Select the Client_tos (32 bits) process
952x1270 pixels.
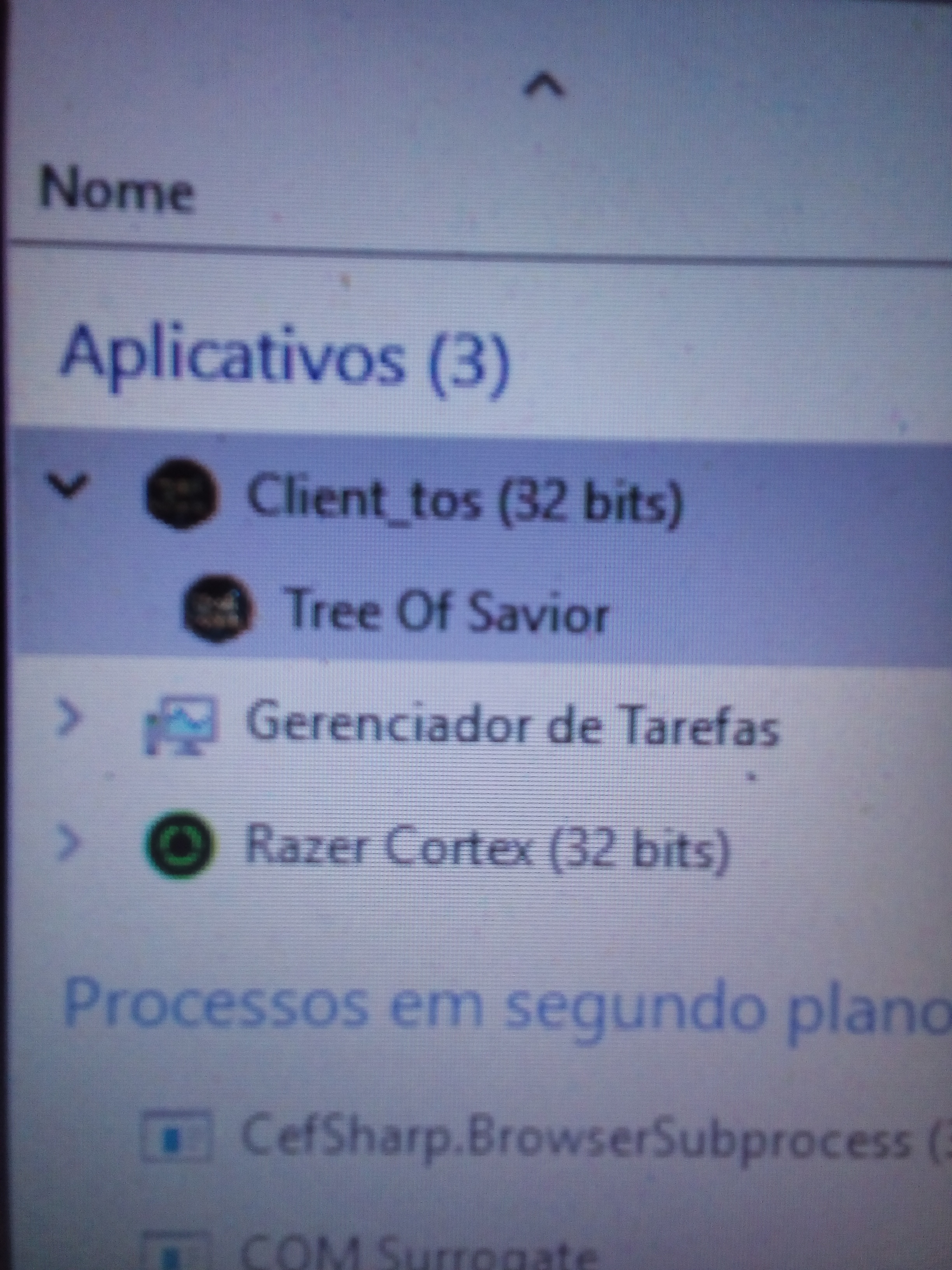tap(464, 500)
